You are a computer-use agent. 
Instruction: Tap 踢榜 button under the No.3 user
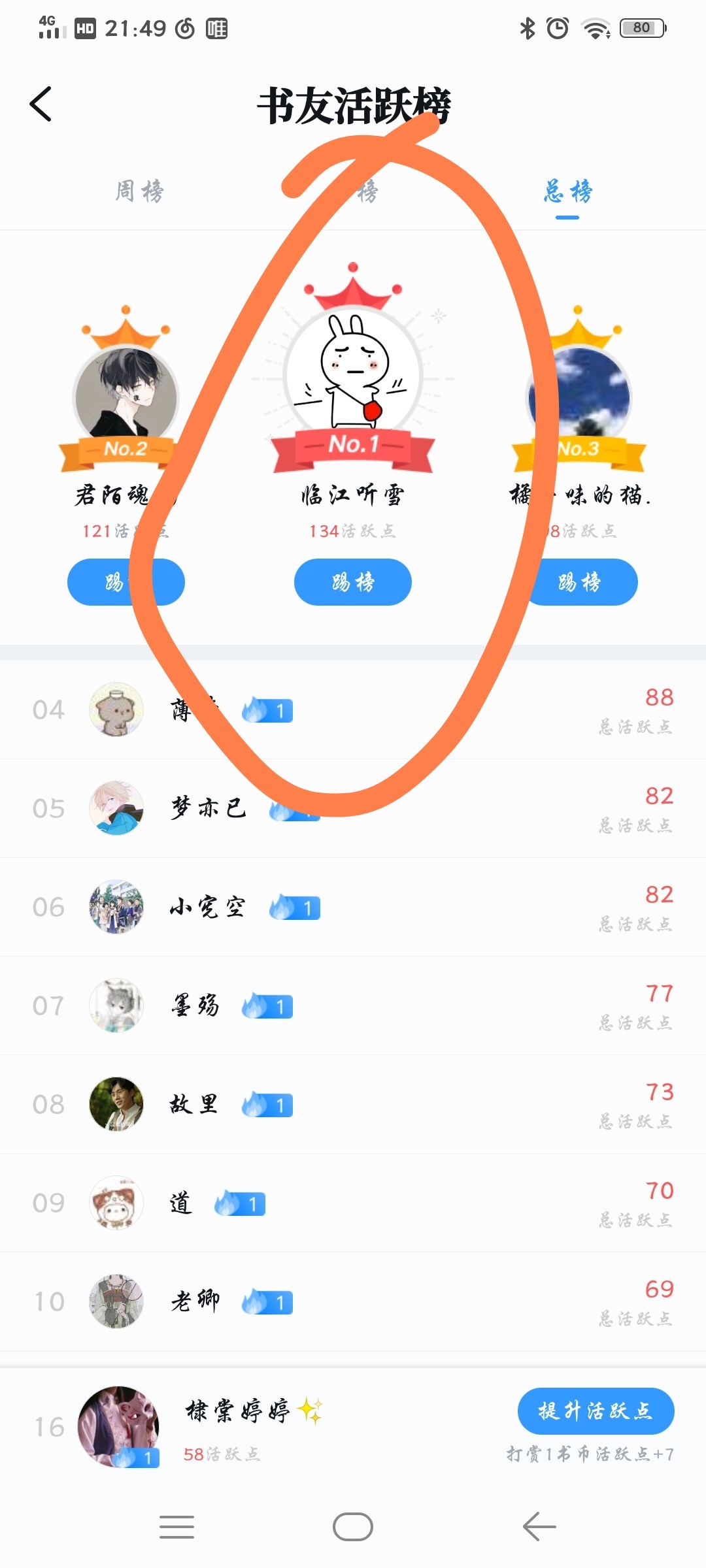point(579,582)
